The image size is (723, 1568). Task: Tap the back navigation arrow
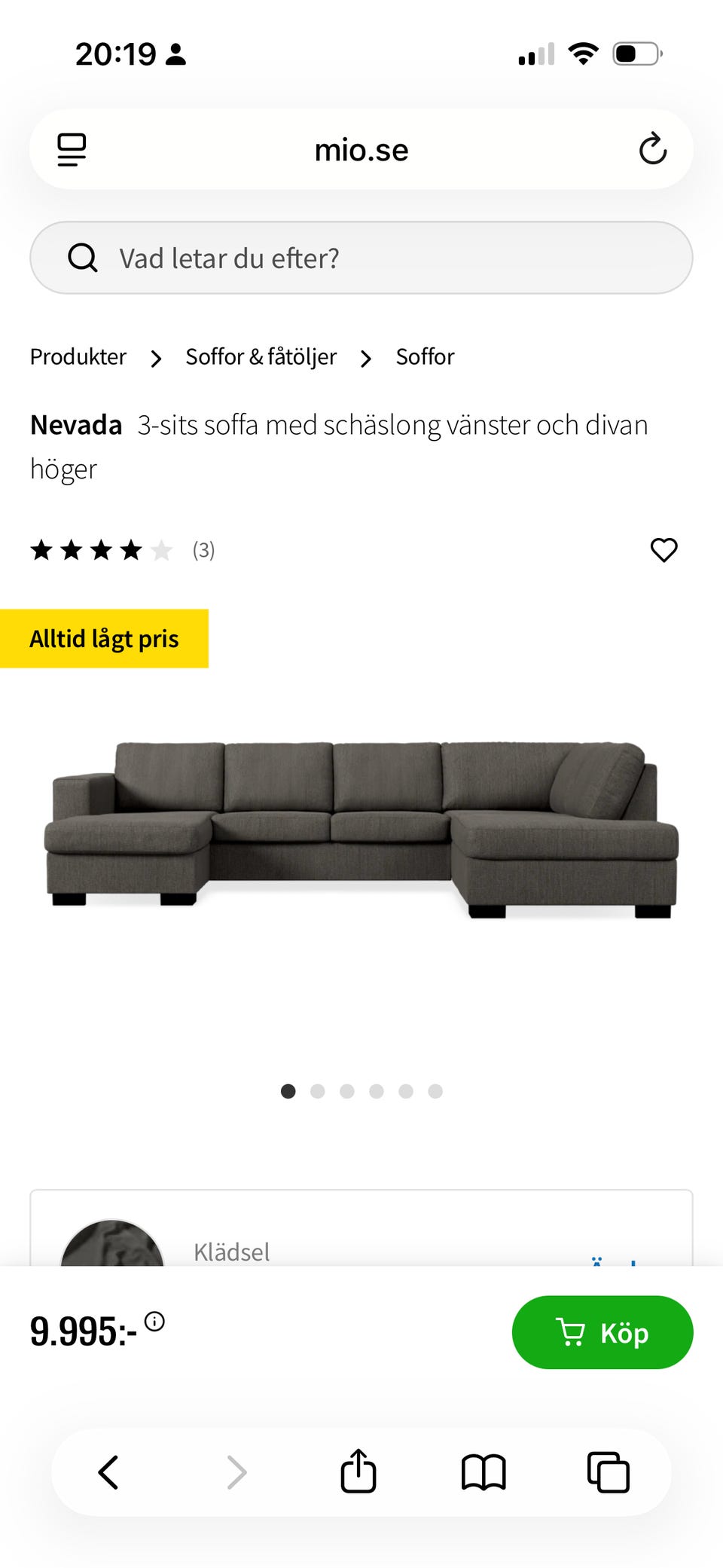click(108, 1472)
